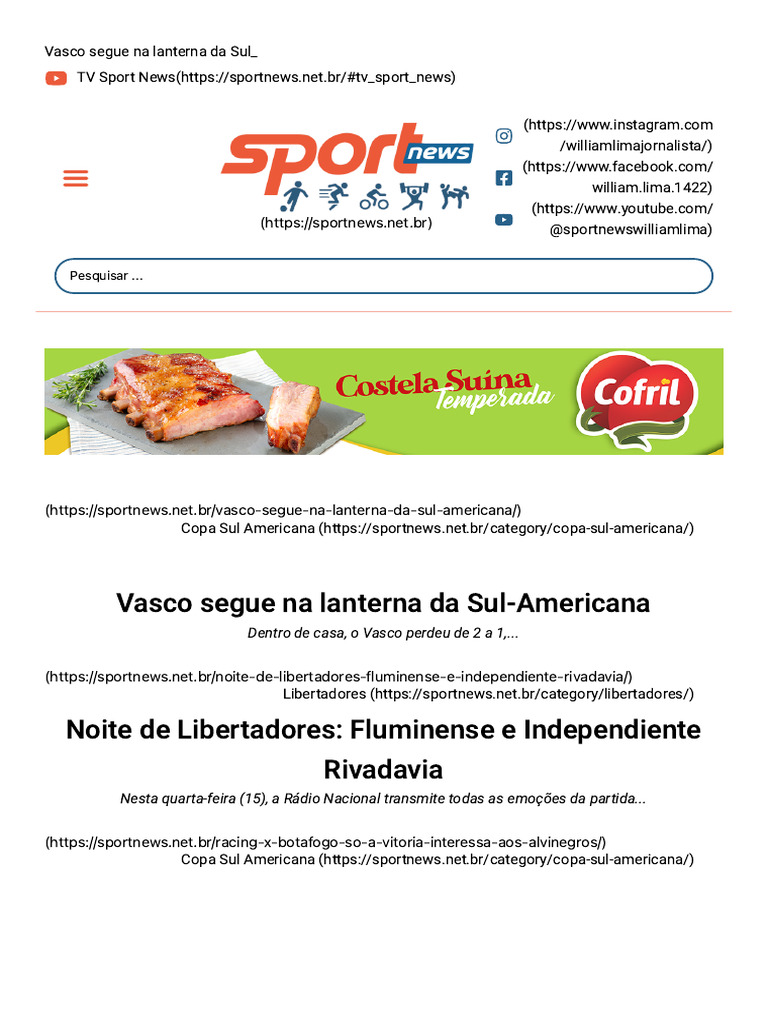Viewport: 768px width, 1024px height.
Task: Open the racing-x-botafogo article link
Action: click(325, 842)
